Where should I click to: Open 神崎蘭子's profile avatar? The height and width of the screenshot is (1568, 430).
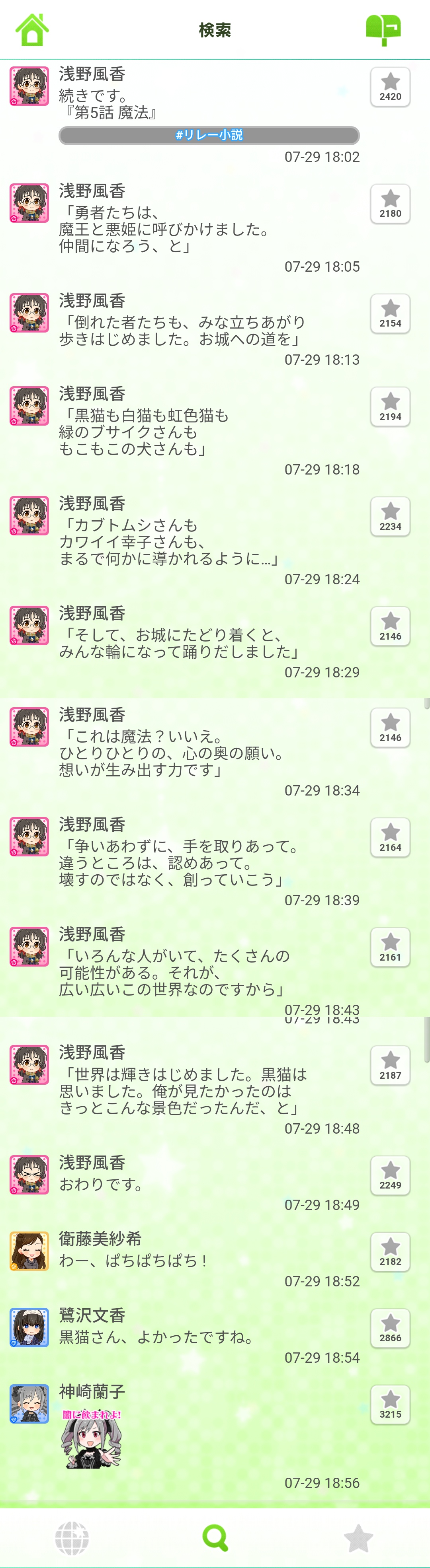29,1403
